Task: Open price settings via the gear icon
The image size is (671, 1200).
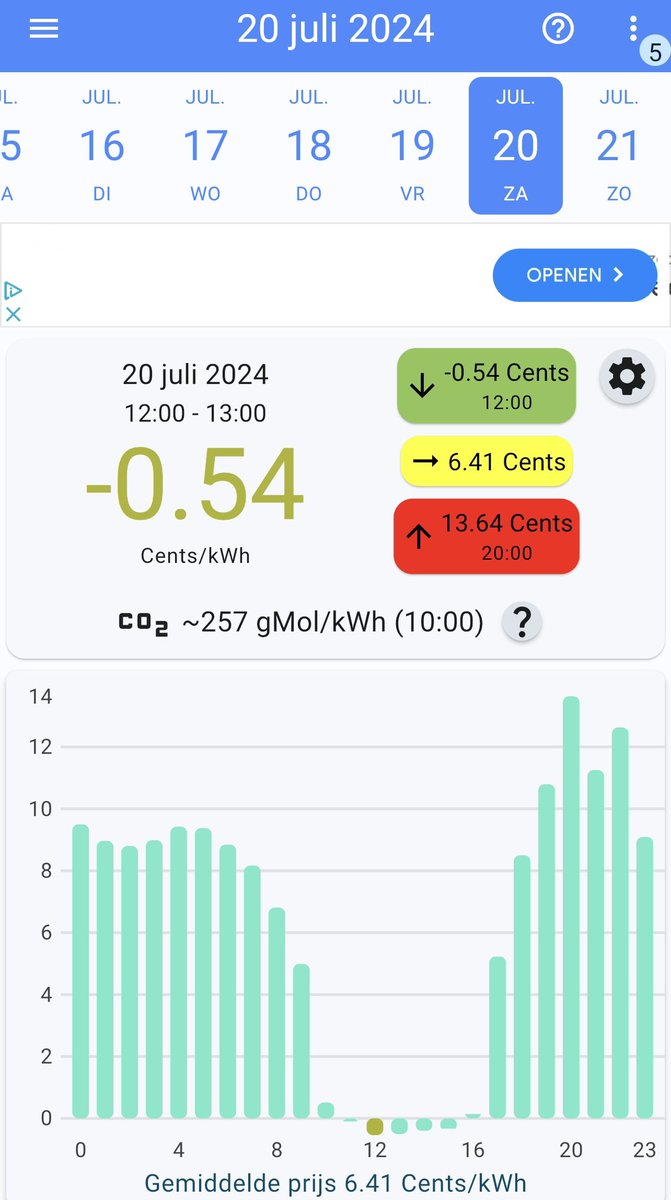Action: point(628,377)
